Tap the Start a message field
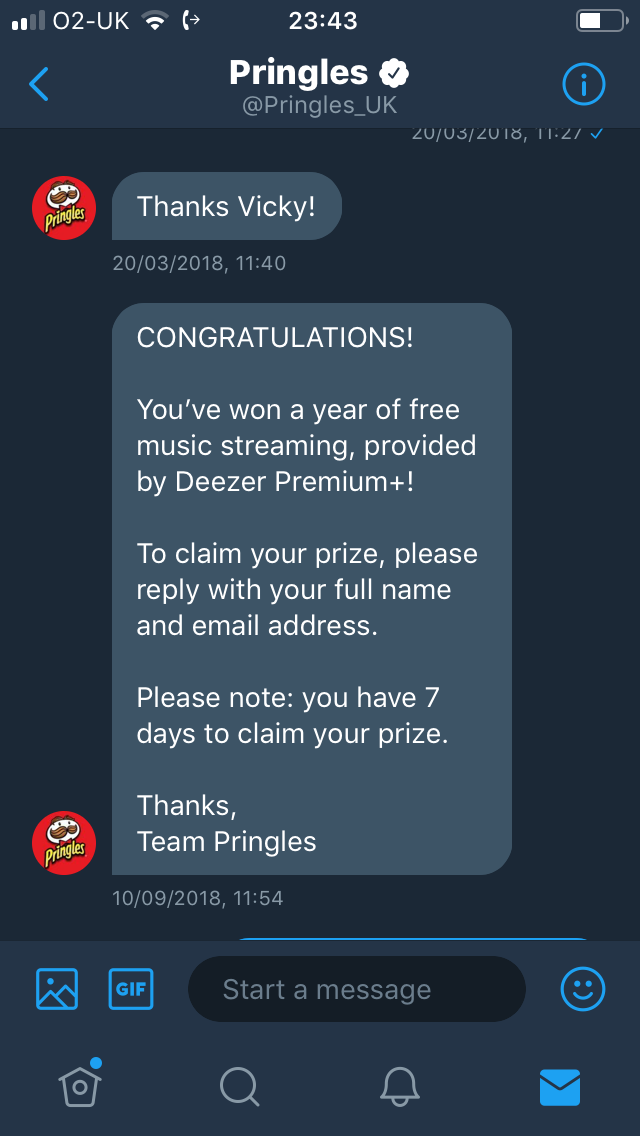Viewport: 640px width, 1136px height. 357,989
